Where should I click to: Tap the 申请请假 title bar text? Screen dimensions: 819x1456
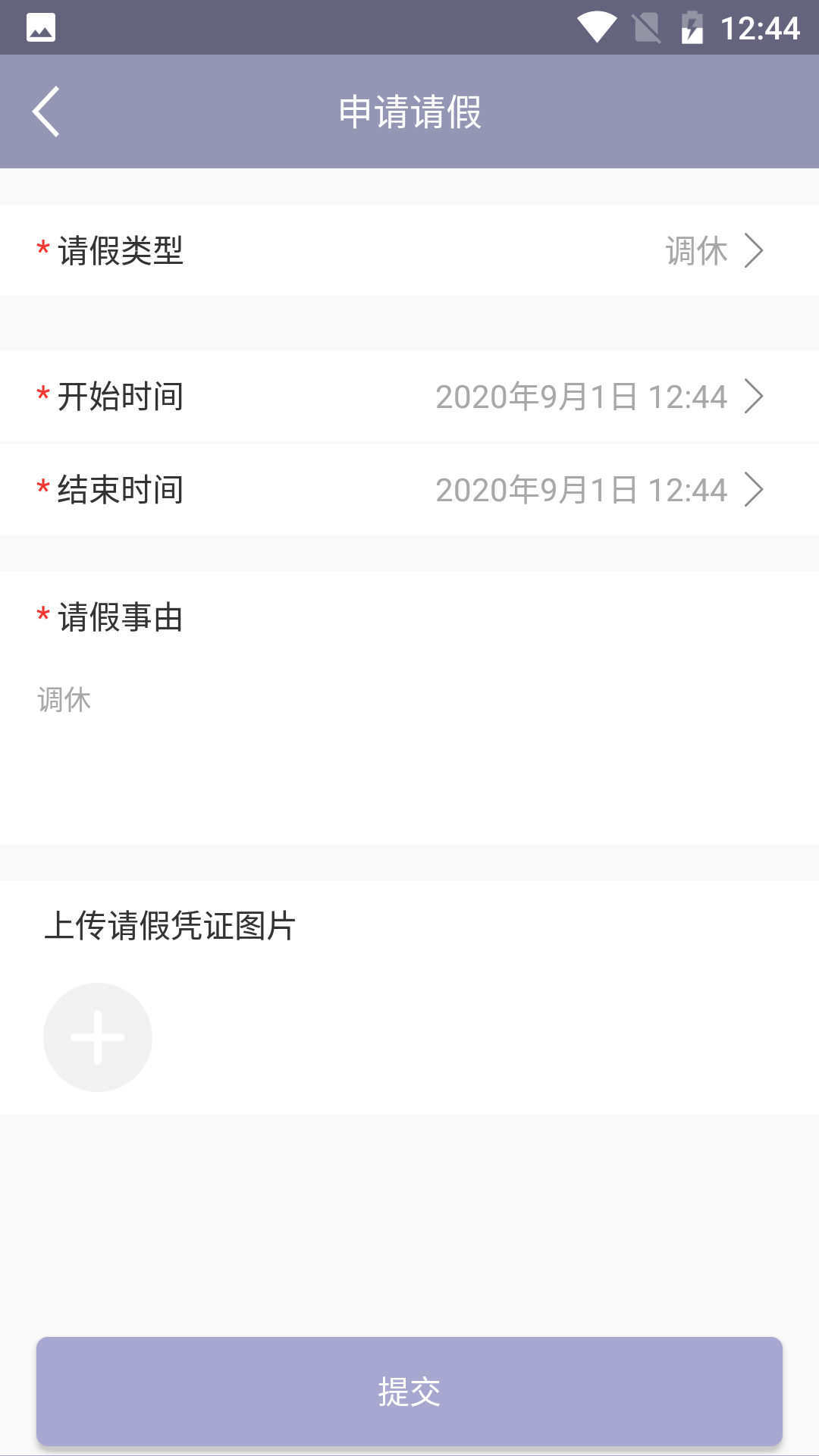click(409, 111)
